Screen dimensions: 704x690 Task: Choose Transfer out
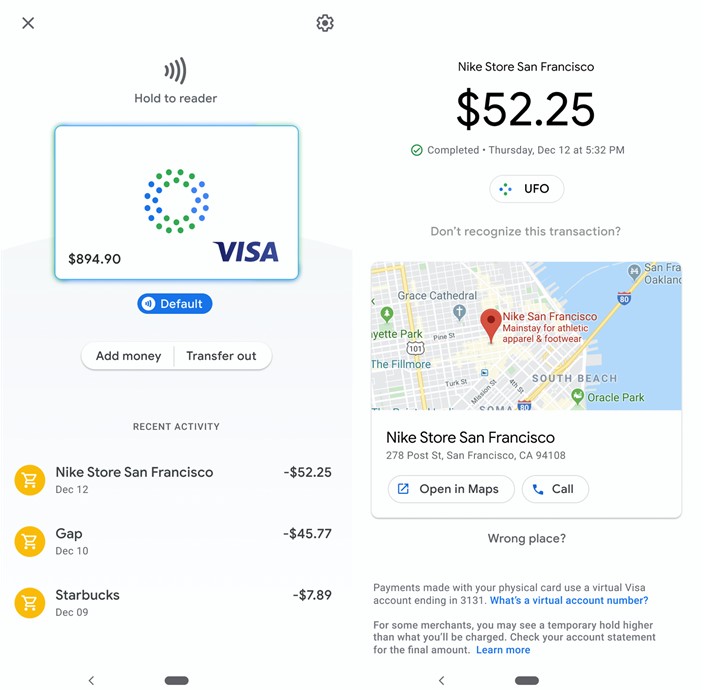222,356
